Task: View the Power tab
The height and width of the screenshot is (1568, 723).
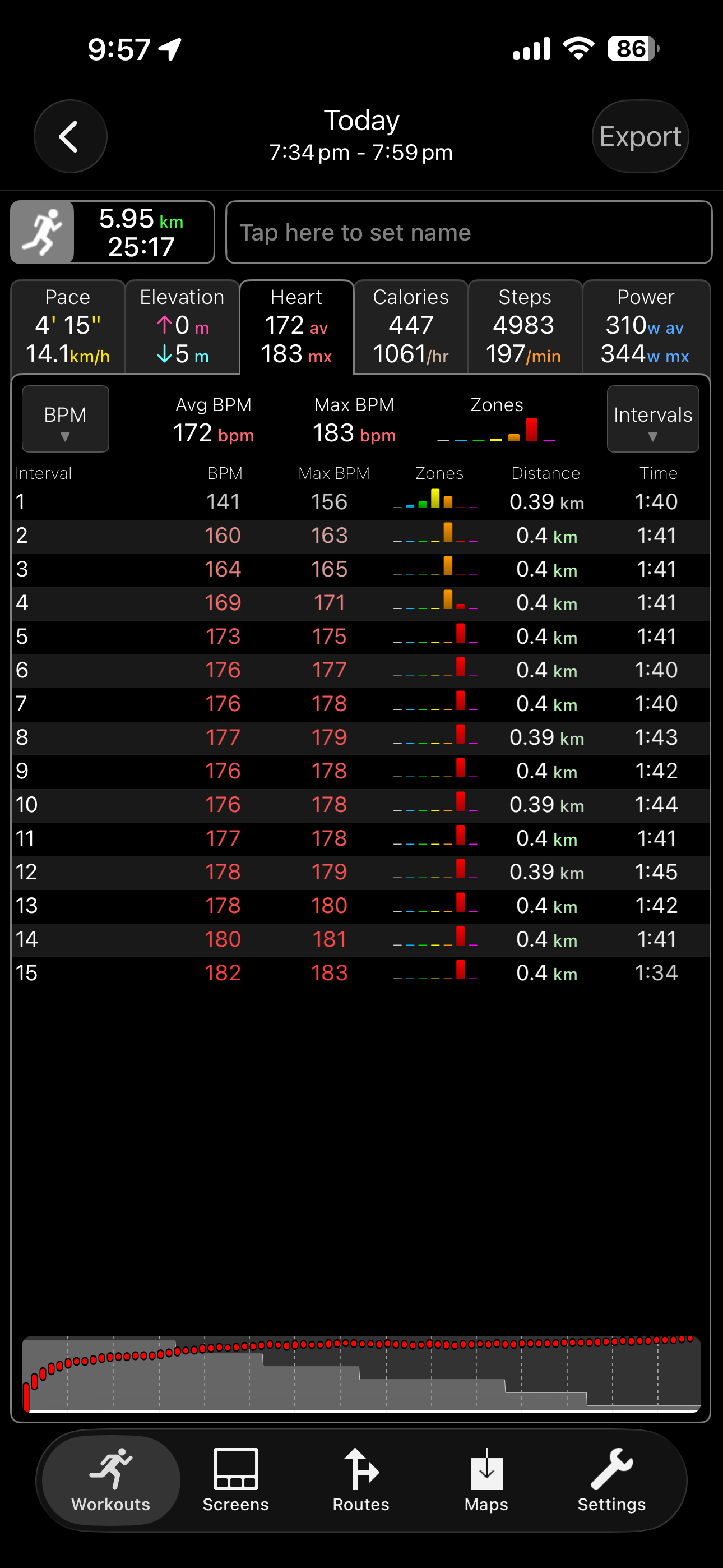Action: 646,327
